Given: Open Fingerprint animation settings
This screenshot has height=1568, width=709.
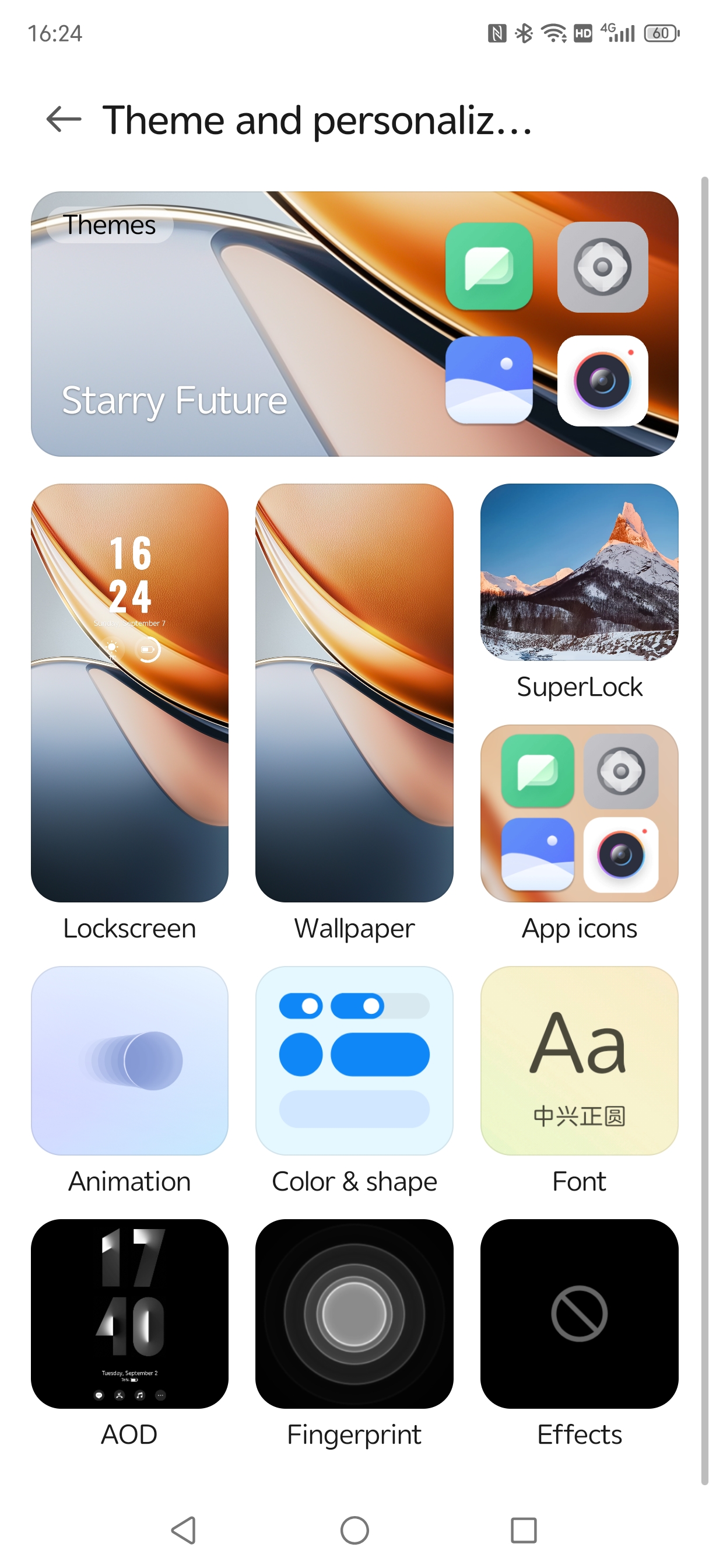Looking at the screenshot, I should click(x=354, y=1314).
